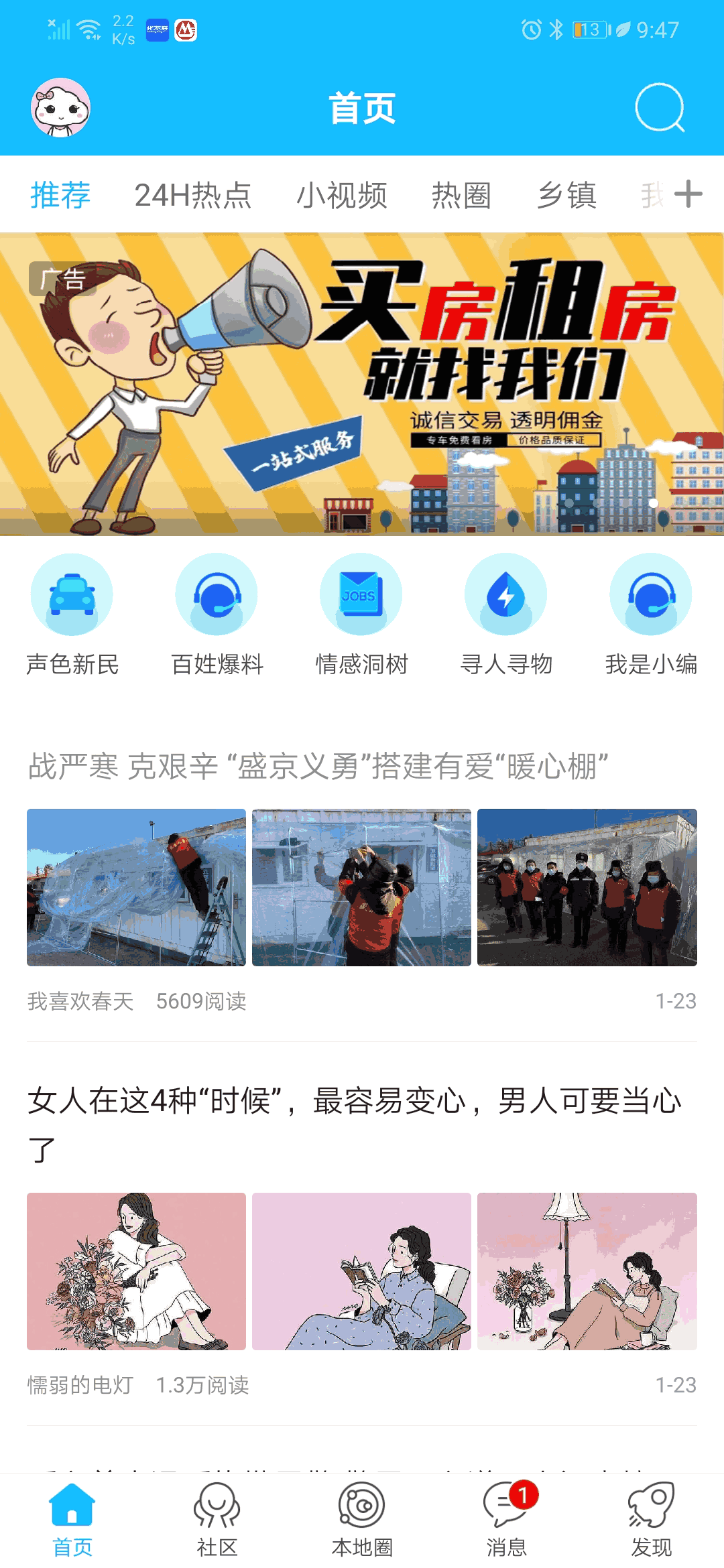Image resolution: width=724 pixels, height=1568 pixels.
Task: Open the 小视频 tab
Action: pos(343,194)
